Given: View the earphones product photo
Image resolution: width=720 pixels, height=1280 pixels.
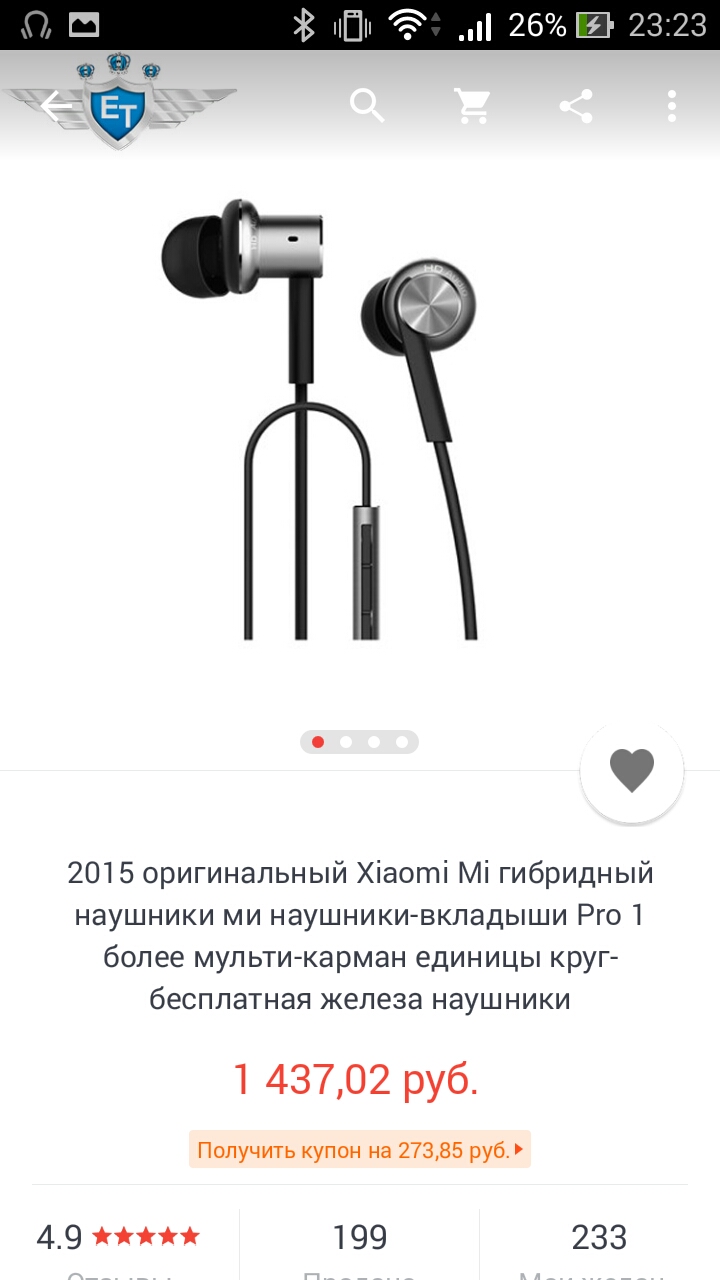Looking at the screenshot, I should [360, 420].
